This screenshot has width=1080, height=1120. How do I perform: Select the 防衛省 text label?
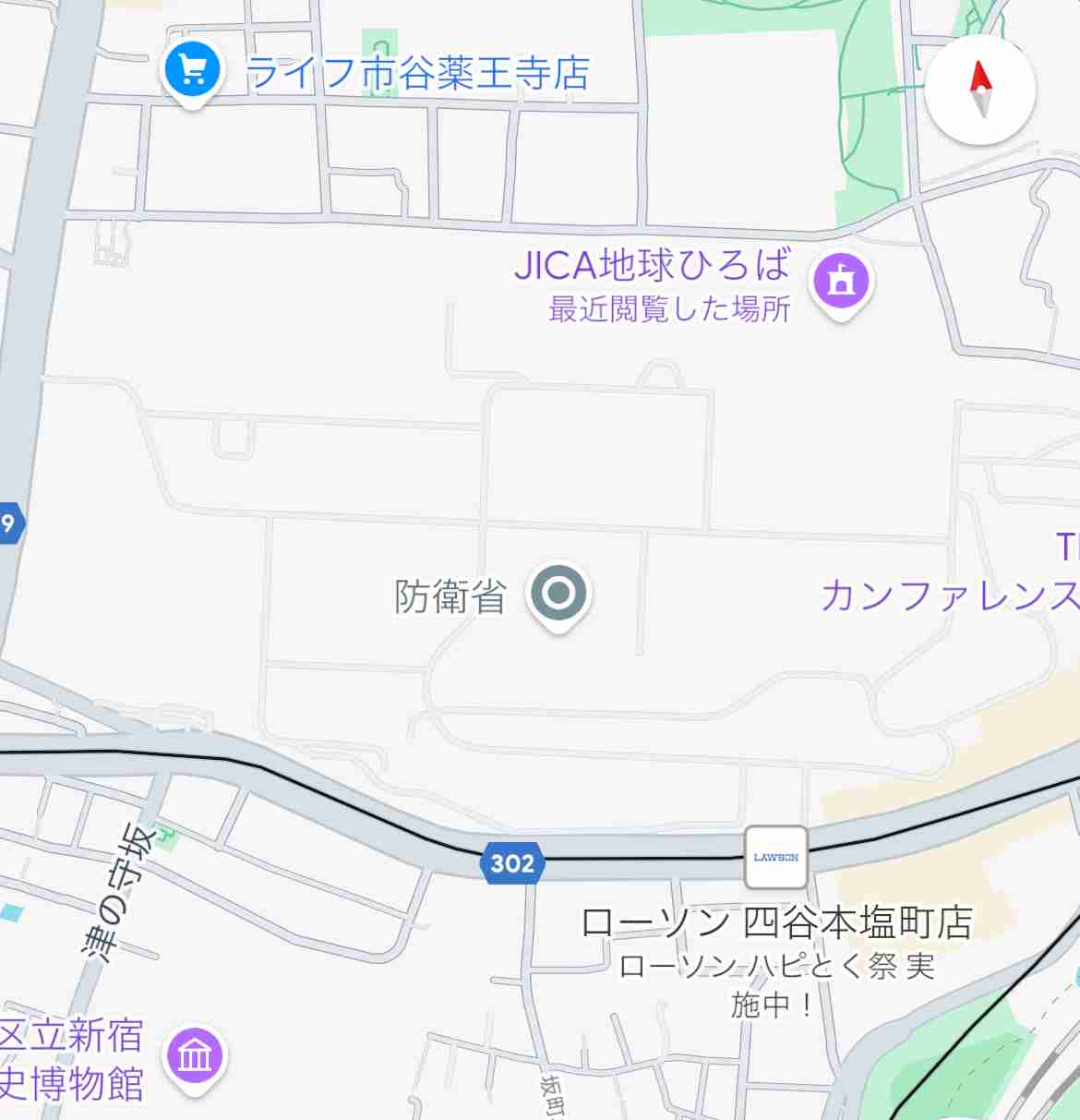pyautogui.click(x=450, y=596)
